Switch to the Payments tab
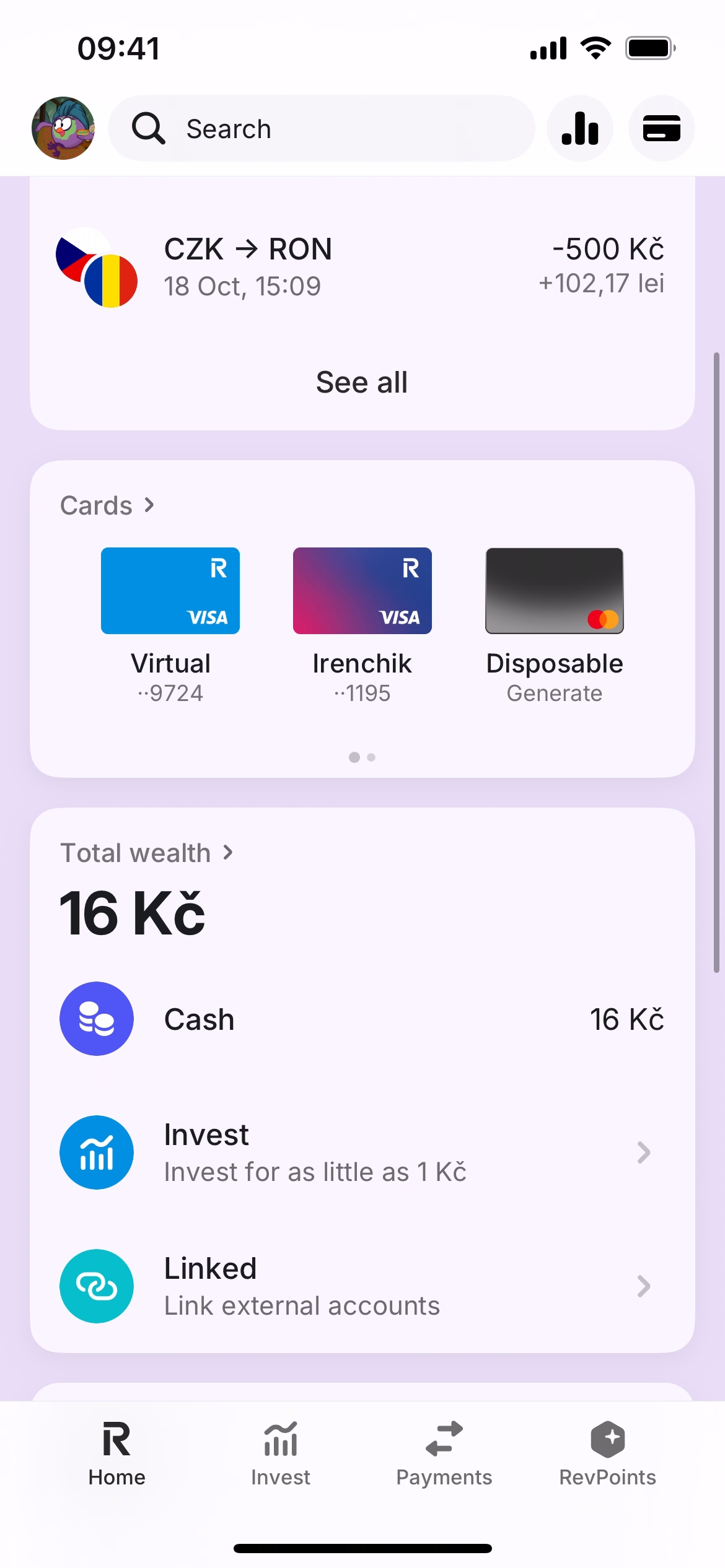 (x=444, y=1453)
